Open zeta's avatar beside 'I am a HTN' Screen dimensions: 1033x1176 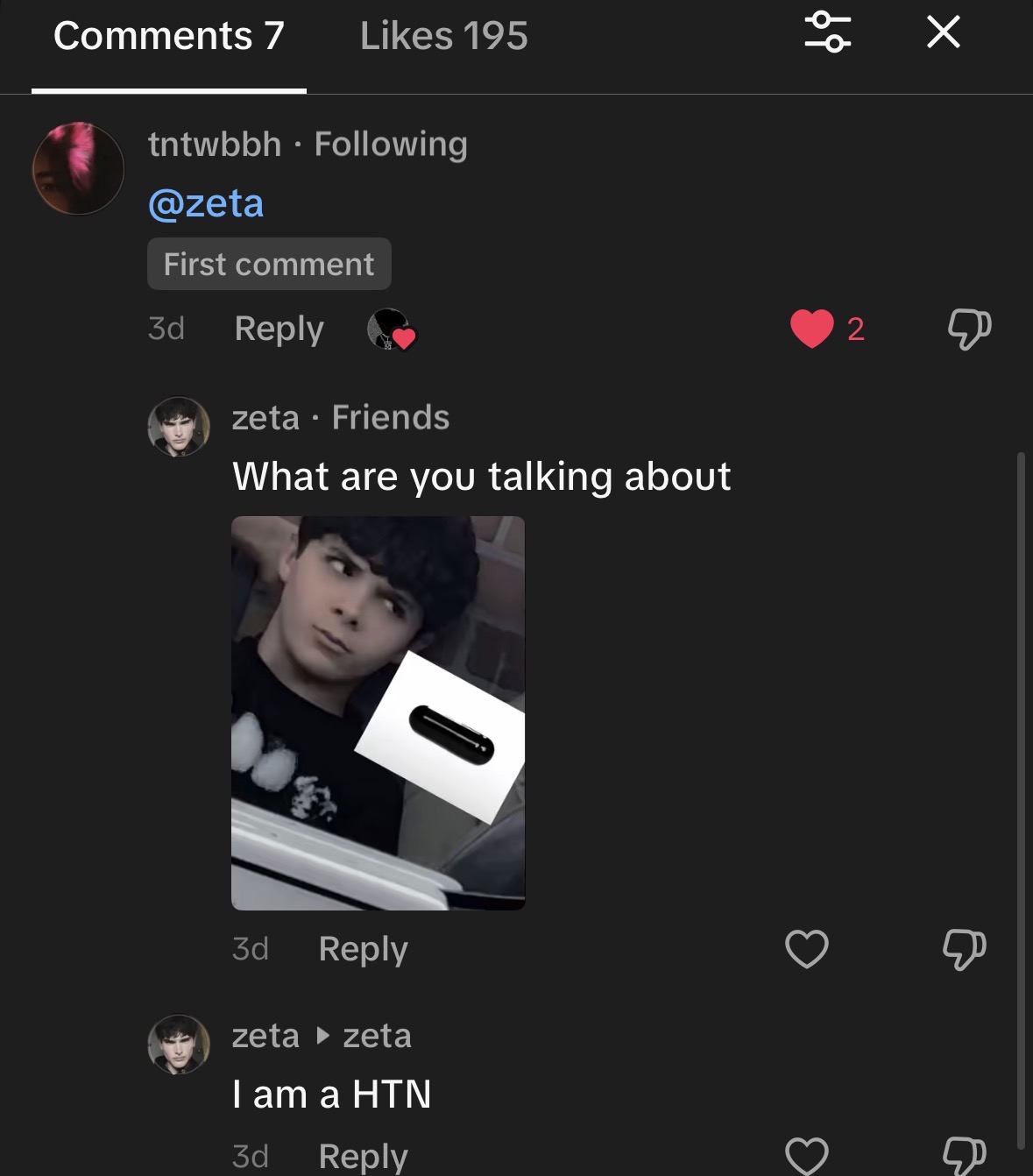tap(179, 1045)
